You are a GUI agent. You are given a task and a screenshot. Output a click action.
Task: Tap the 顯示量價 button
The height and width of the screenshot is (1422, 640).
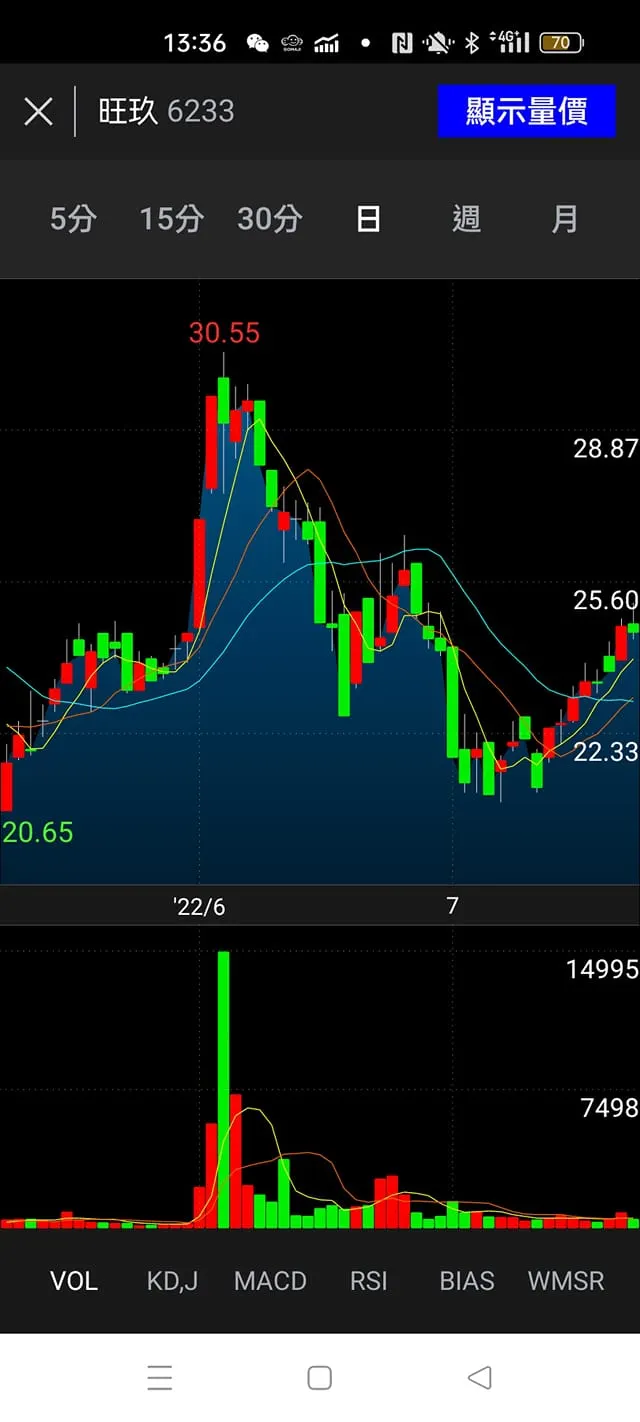click(526, 111)
